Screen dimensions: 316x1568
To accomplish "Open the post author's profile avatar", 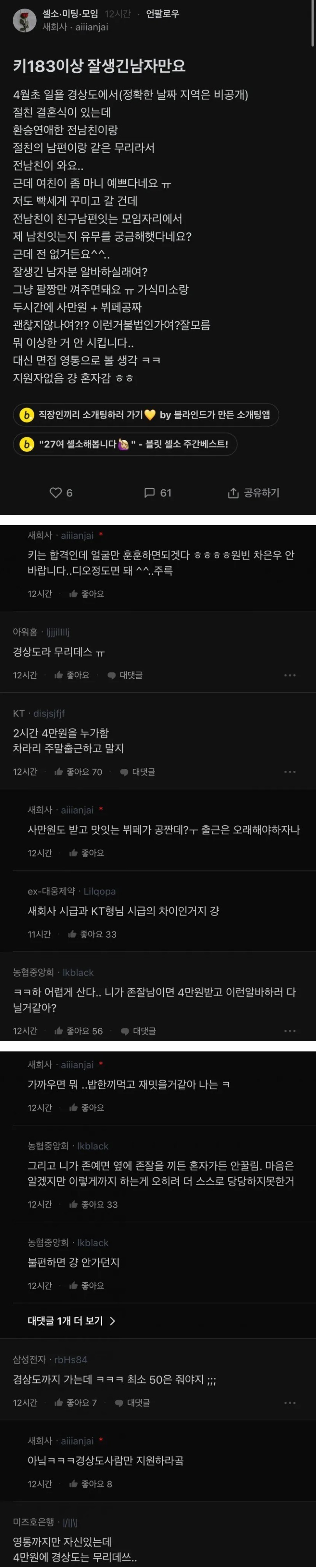I will [24, 20].
